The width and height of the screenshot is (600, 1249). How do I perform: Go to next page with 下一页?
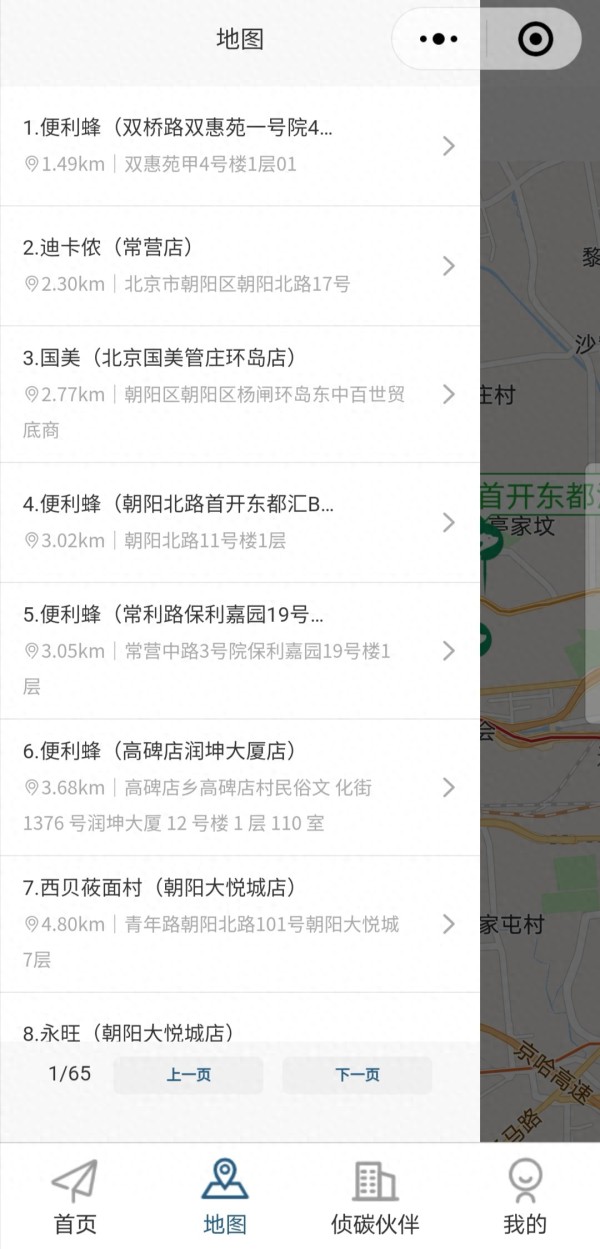(357, 1075)
